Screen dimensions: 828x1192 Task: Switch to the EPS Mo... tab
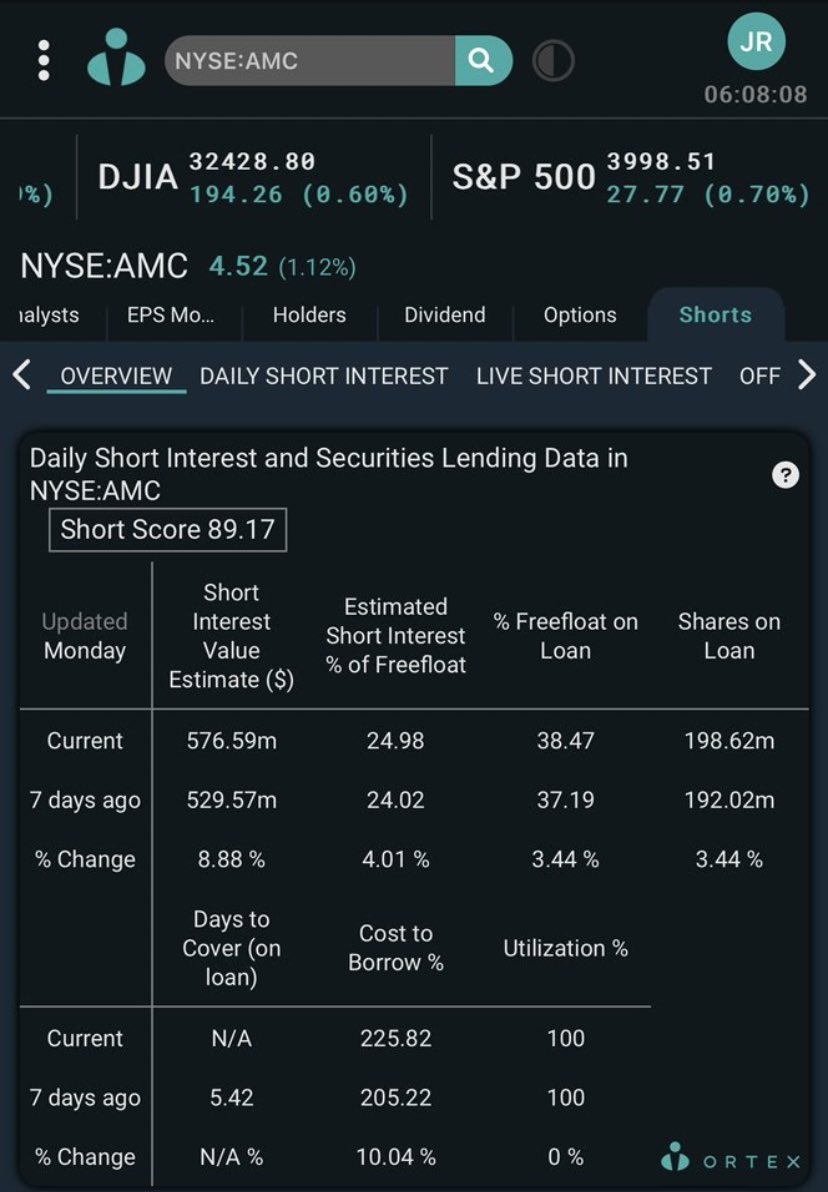(170, 315)
